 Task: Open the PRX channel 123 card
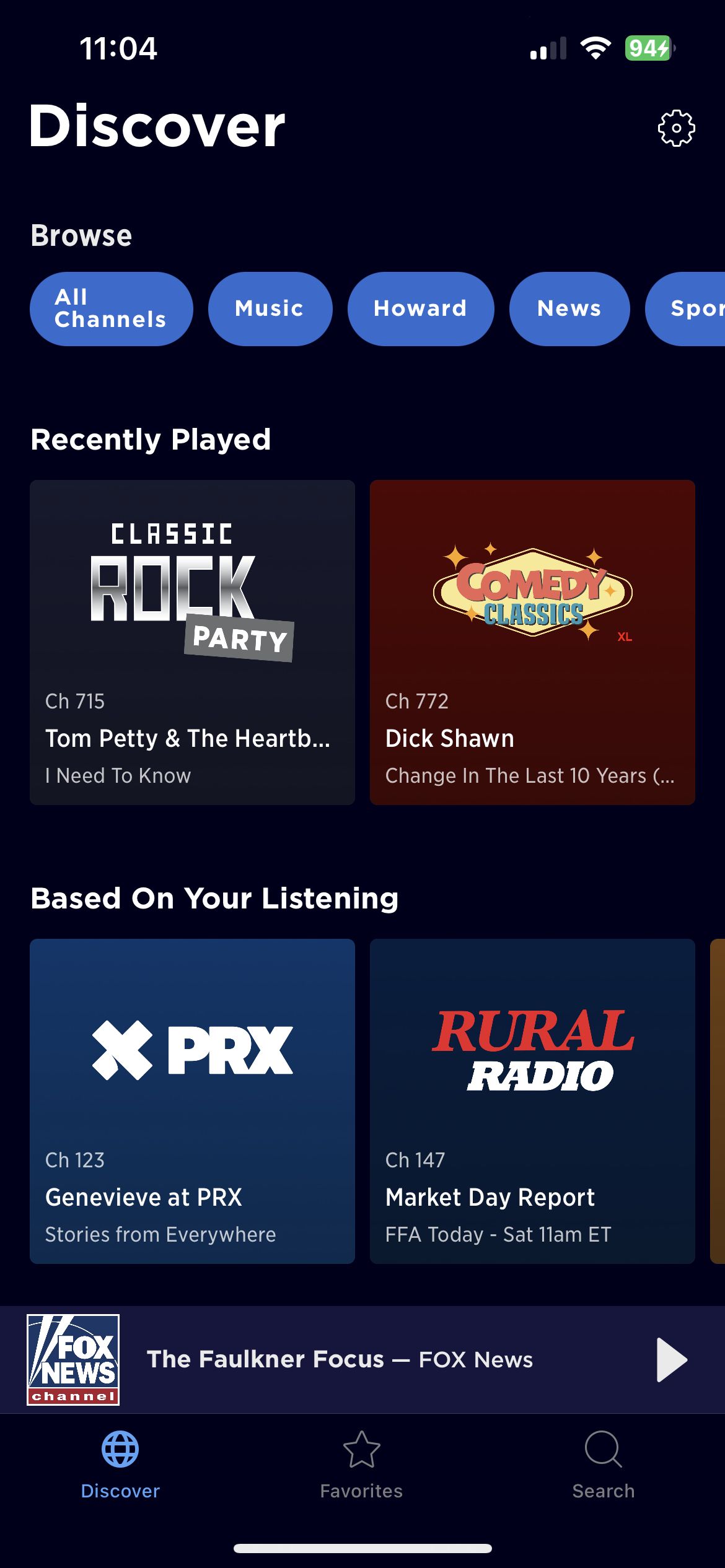pos(192,1101)
